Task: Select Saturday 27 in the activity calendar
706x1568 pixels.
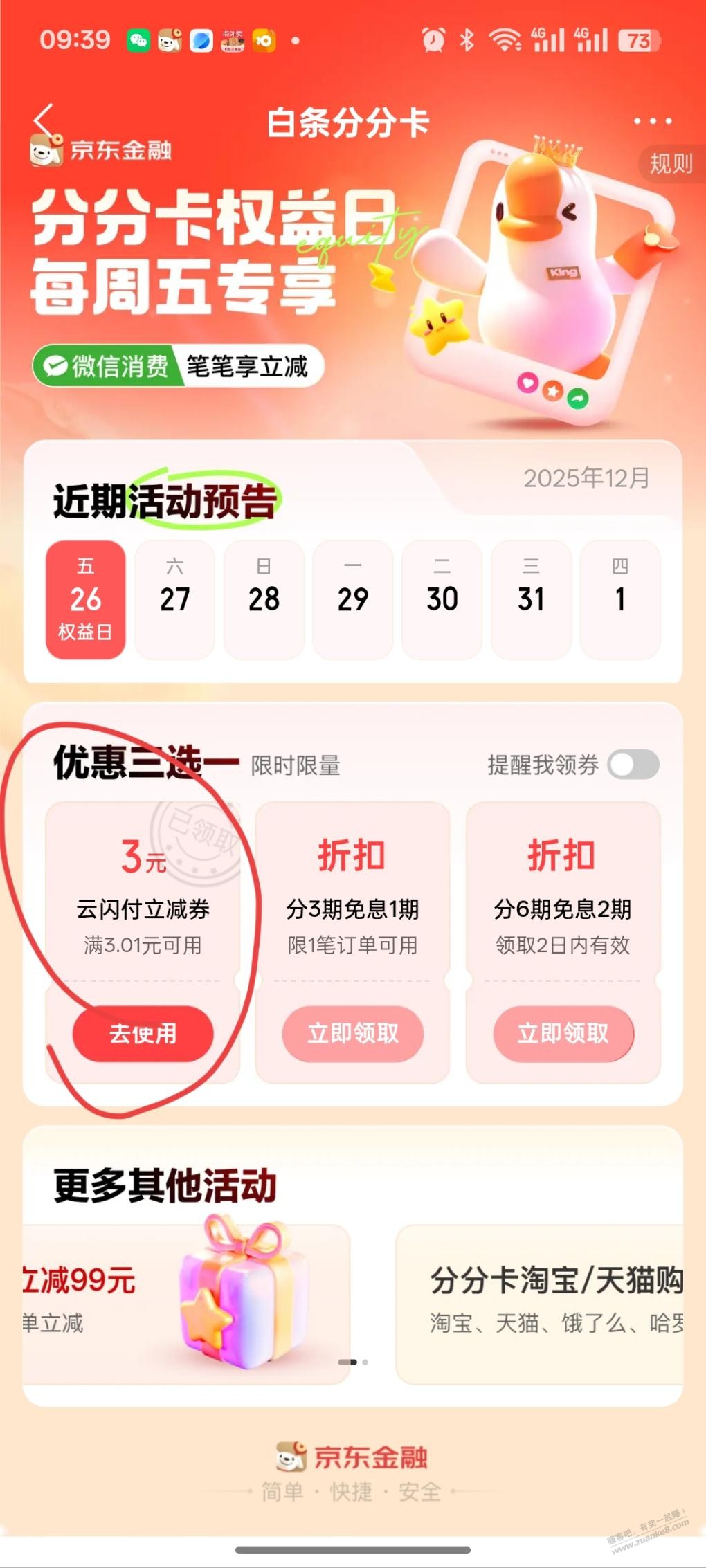Action: (x=174, y=599)
